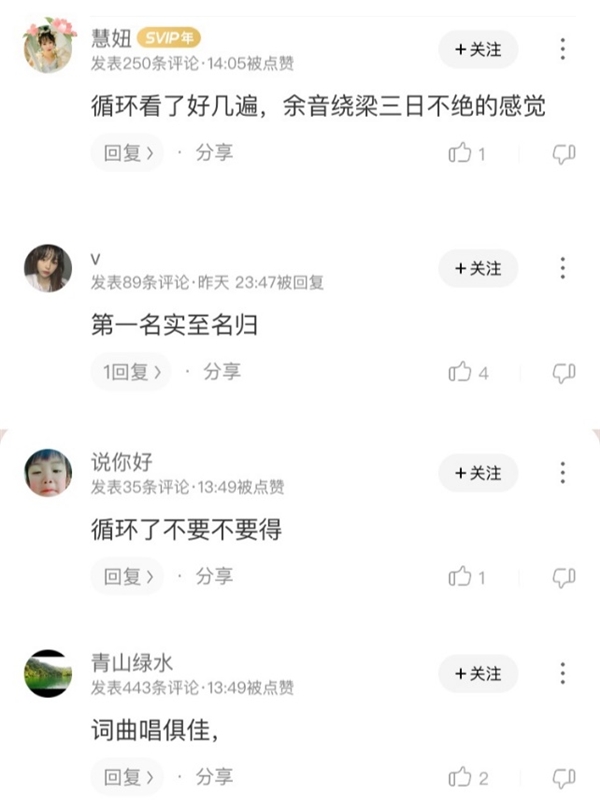The height and width of the screenshot is (809, 600).
Task: Reply to 慧妞's comment
Action: [x=126, y=153]
